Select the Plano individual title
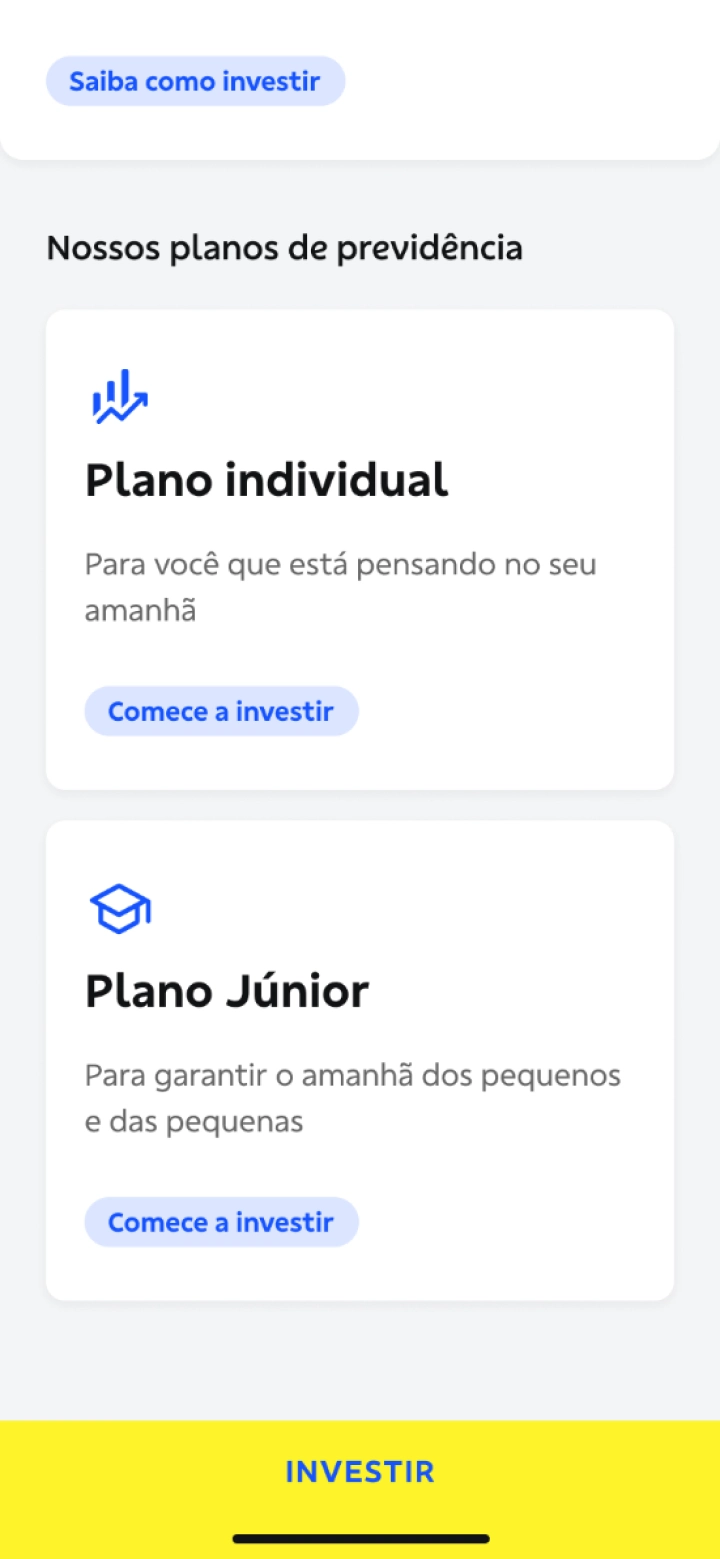 point(266,480)
